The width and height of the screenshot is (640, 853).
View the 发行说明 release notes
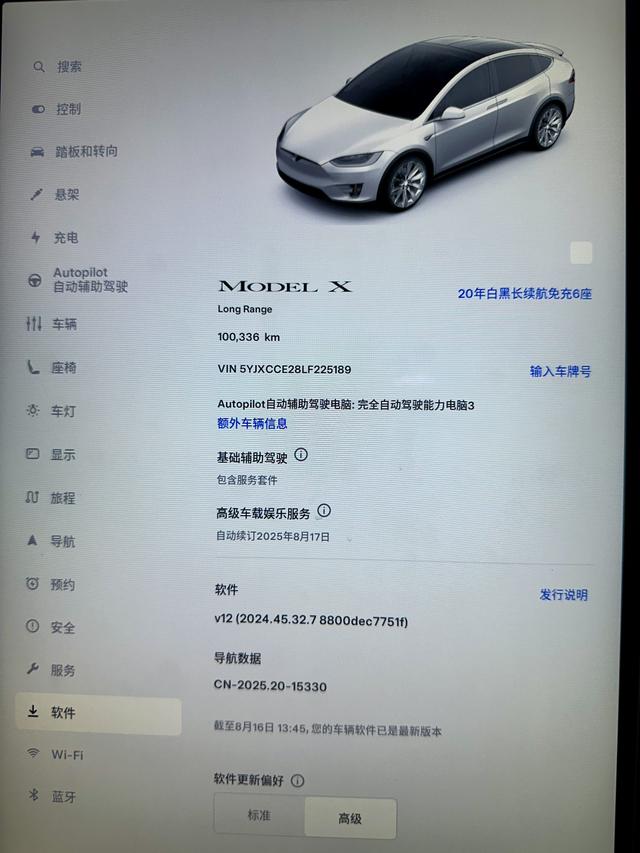[564, 595]
